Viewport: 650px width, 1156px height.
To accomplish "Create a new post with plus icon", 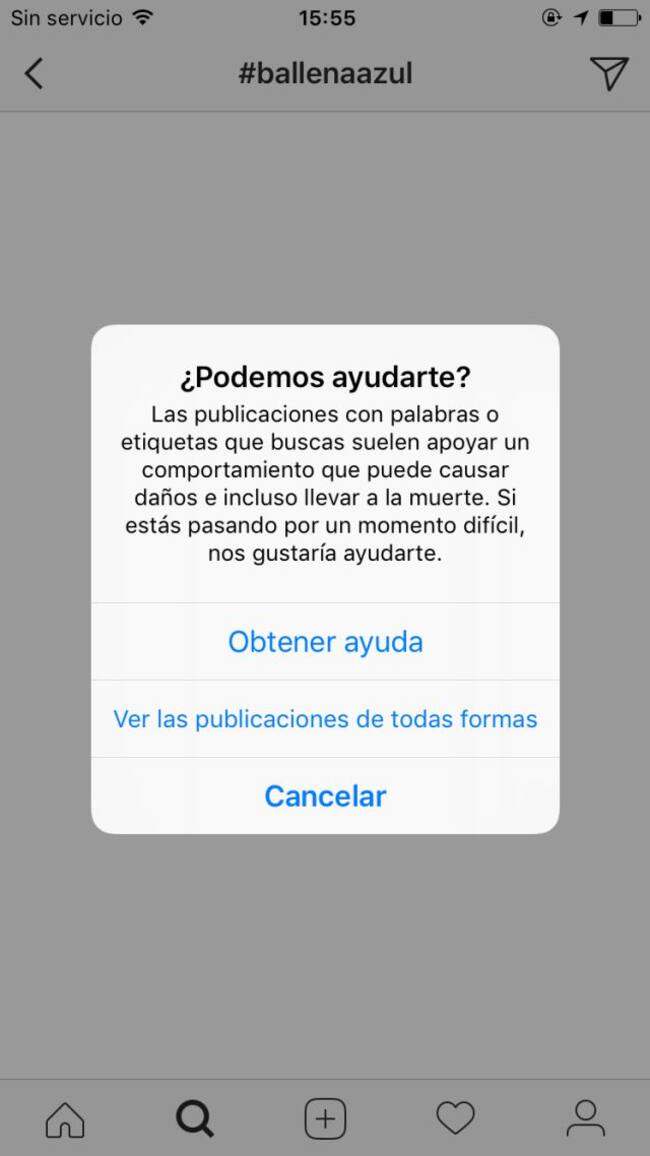I will point(325,1118).
